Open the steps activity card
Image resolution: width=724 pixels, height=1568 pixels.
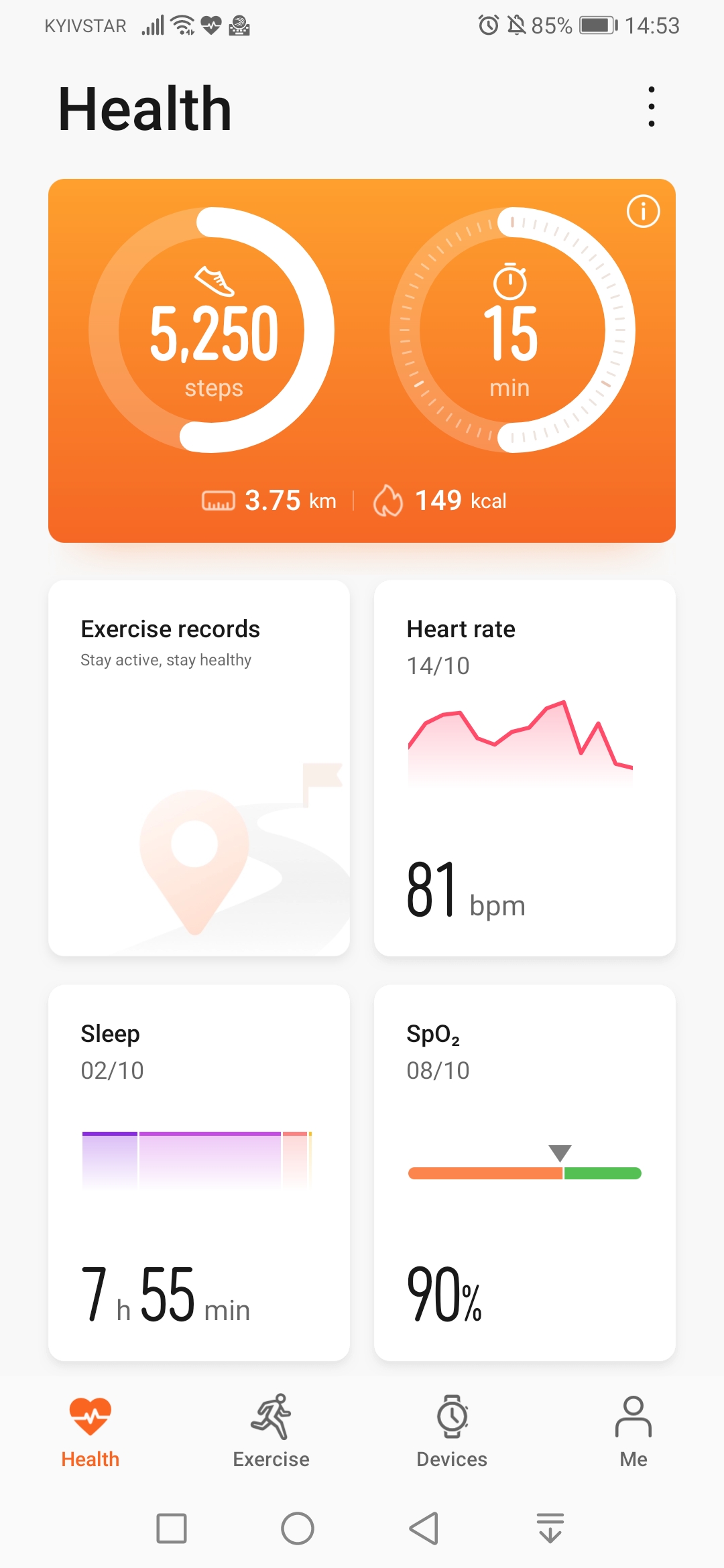211,330
